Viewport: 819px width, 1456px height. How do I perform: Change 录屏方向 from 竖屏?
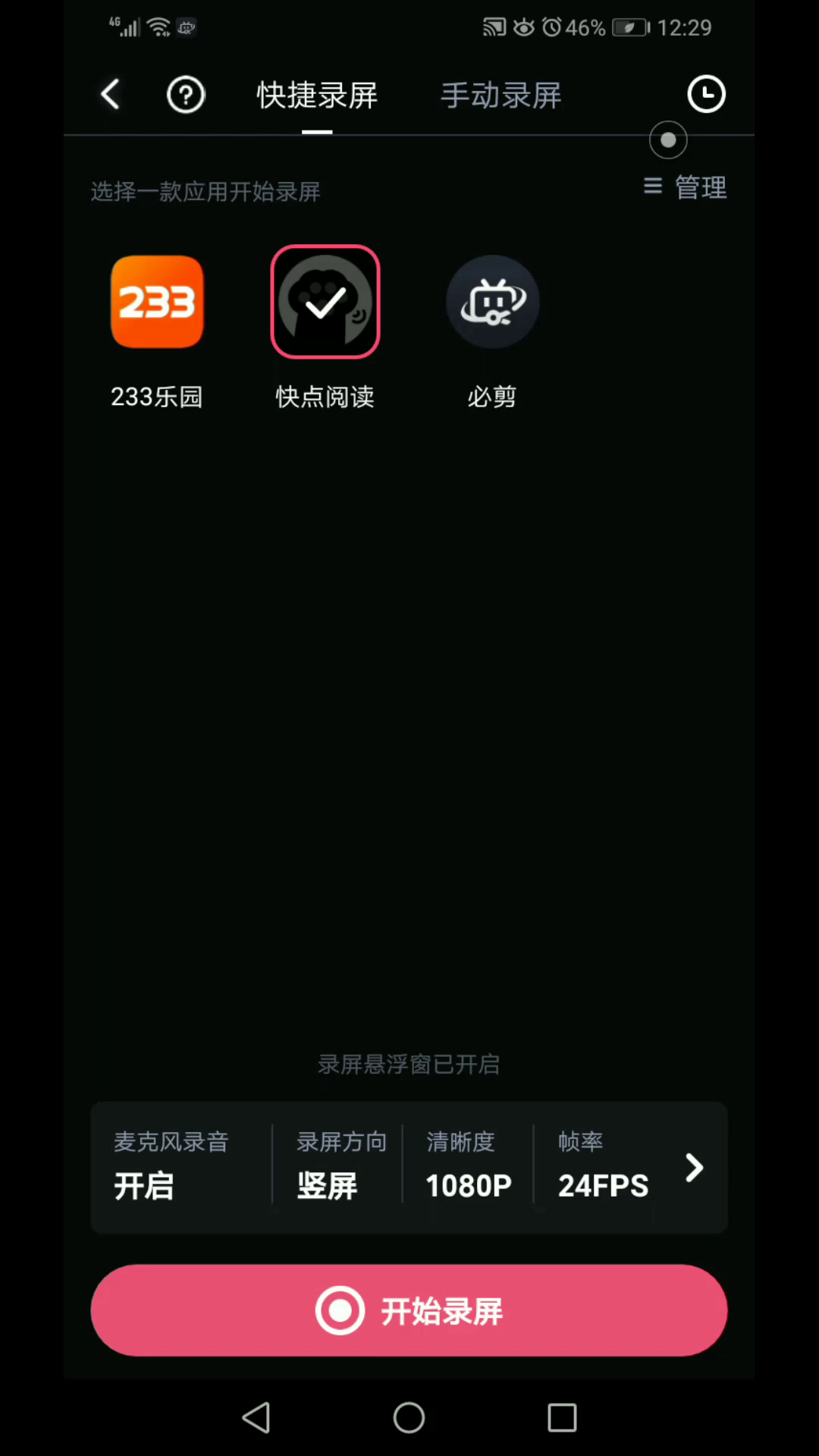point(340,1166)
